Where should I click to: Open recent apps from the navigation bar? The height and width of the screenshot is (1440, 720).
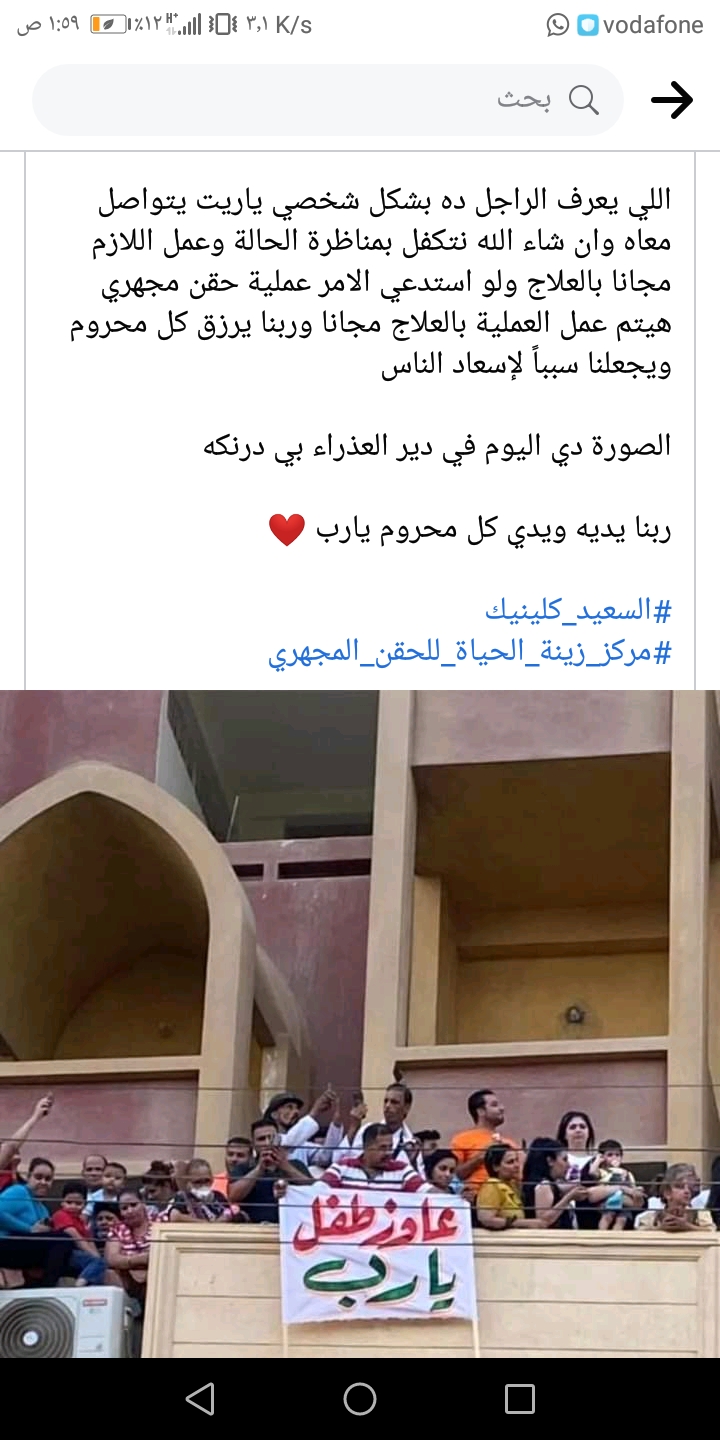(520, 1399)
